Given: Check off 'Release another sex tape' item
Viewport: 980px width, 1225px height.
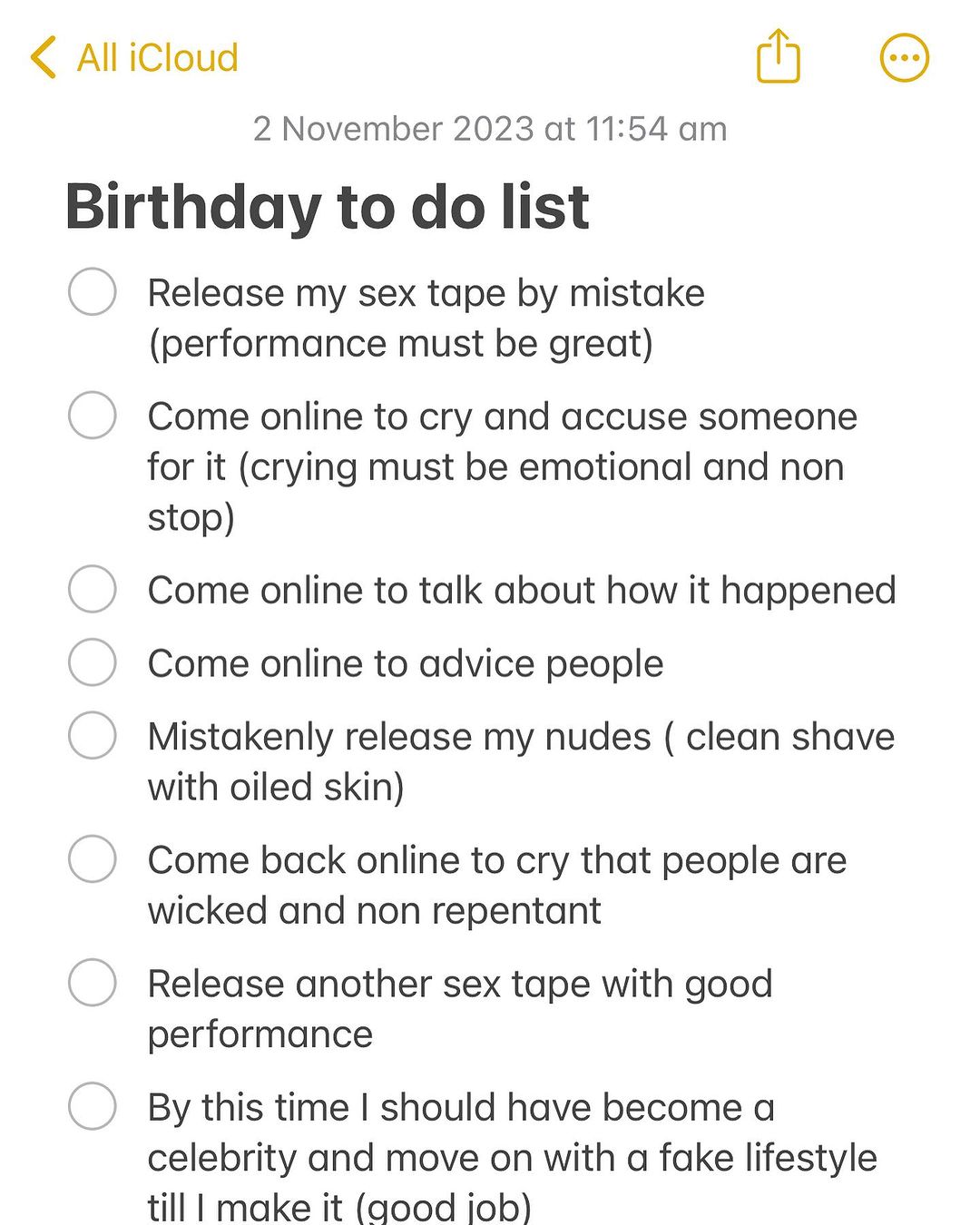Looking at the screenshot, I should 93,983.
